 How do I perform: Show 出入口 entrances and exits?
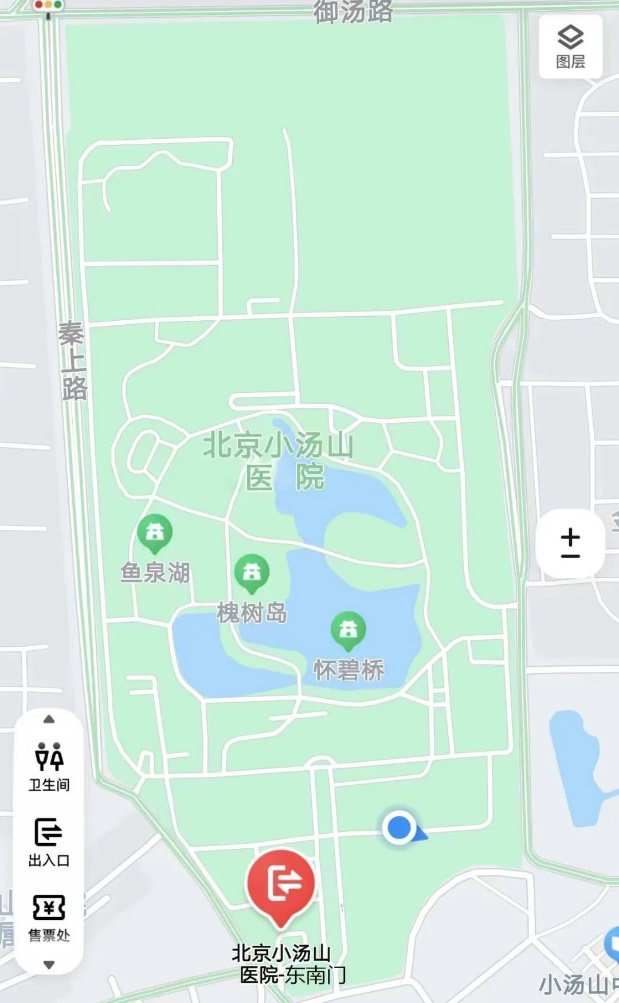click(x=49, y=841)
